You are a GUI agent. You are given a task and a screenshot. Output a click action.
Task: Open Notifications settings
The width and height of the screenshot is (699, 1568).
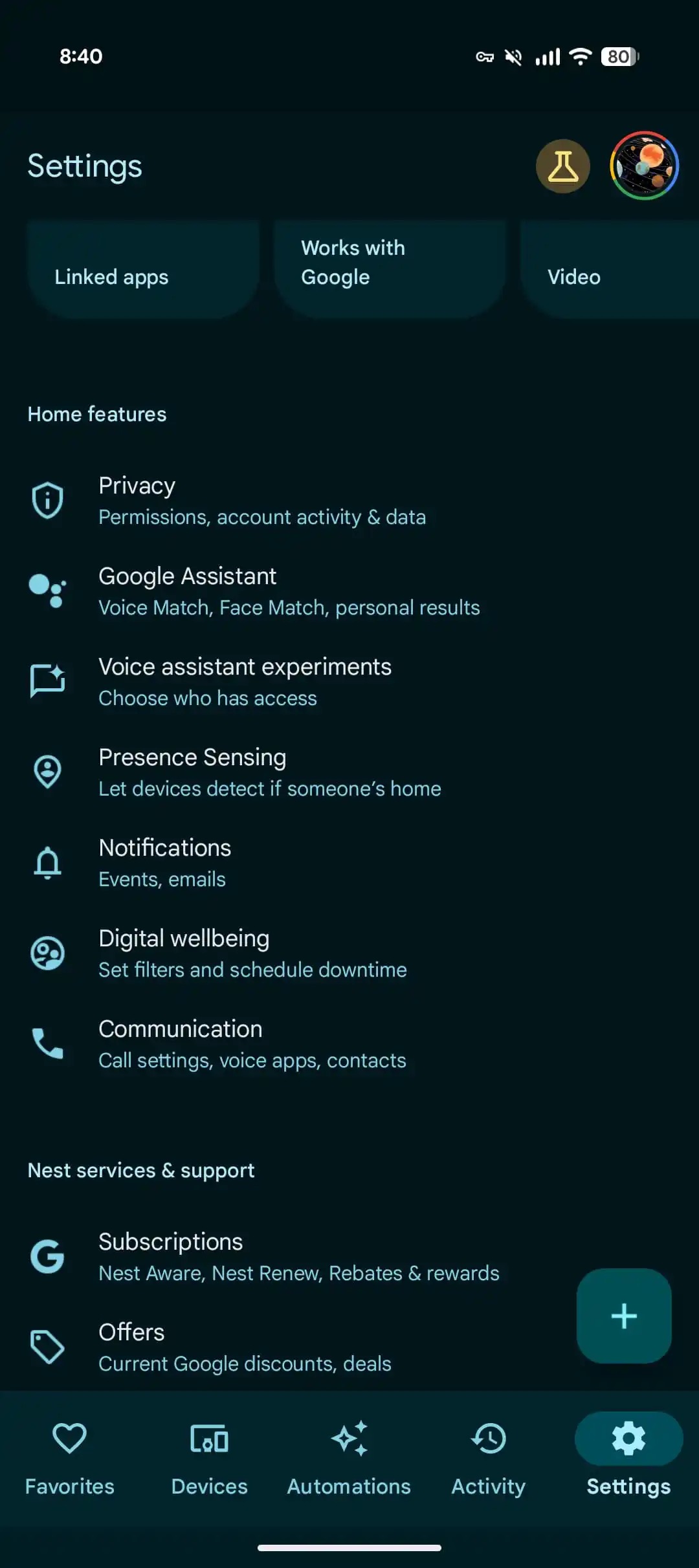point(349,863)
